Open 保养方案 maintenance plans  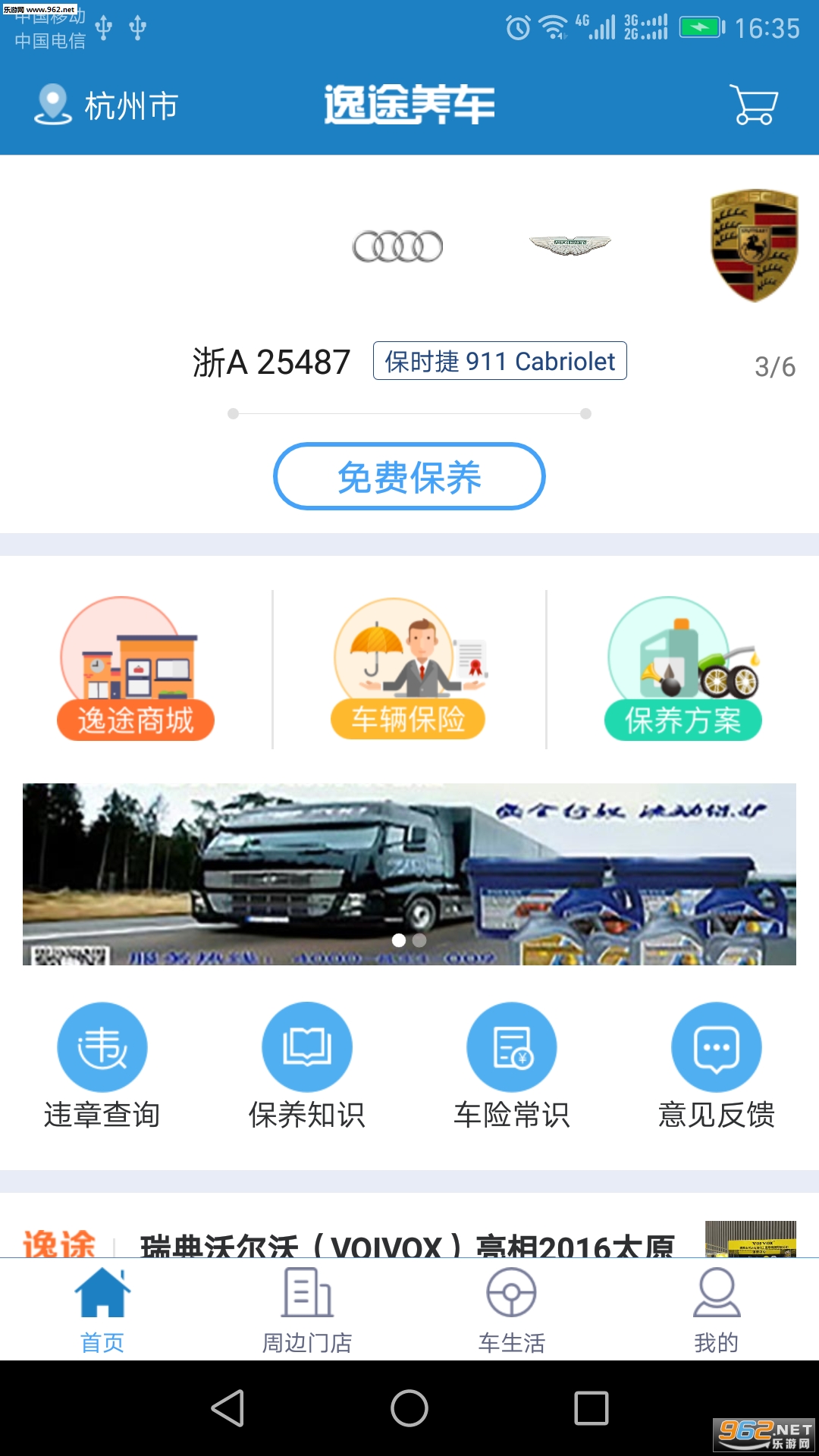(x=682, y=669)
